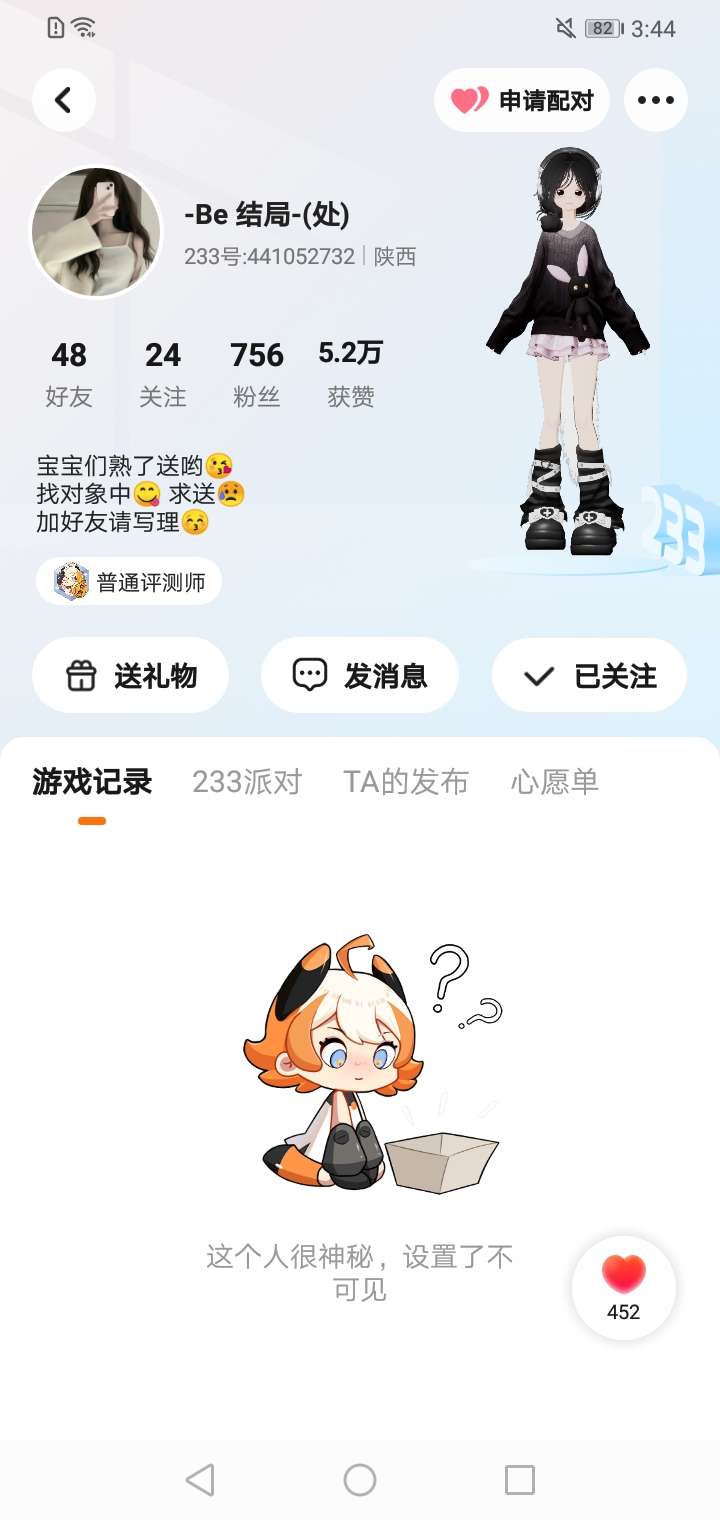Go back using the top-left arrow
Screen dimensions: 720x1520
[x=64, y=100]
